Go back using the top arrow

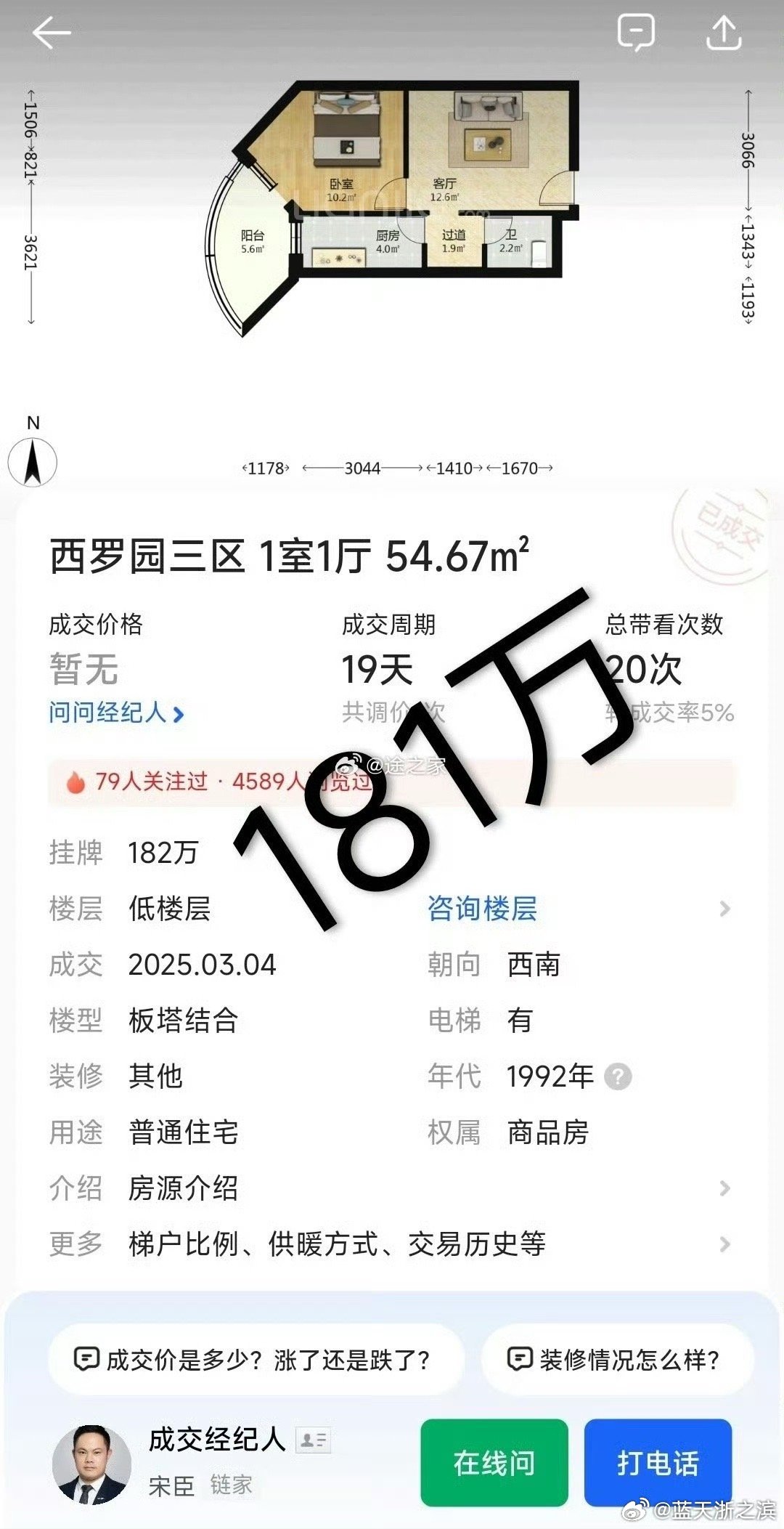pos(52,33)
